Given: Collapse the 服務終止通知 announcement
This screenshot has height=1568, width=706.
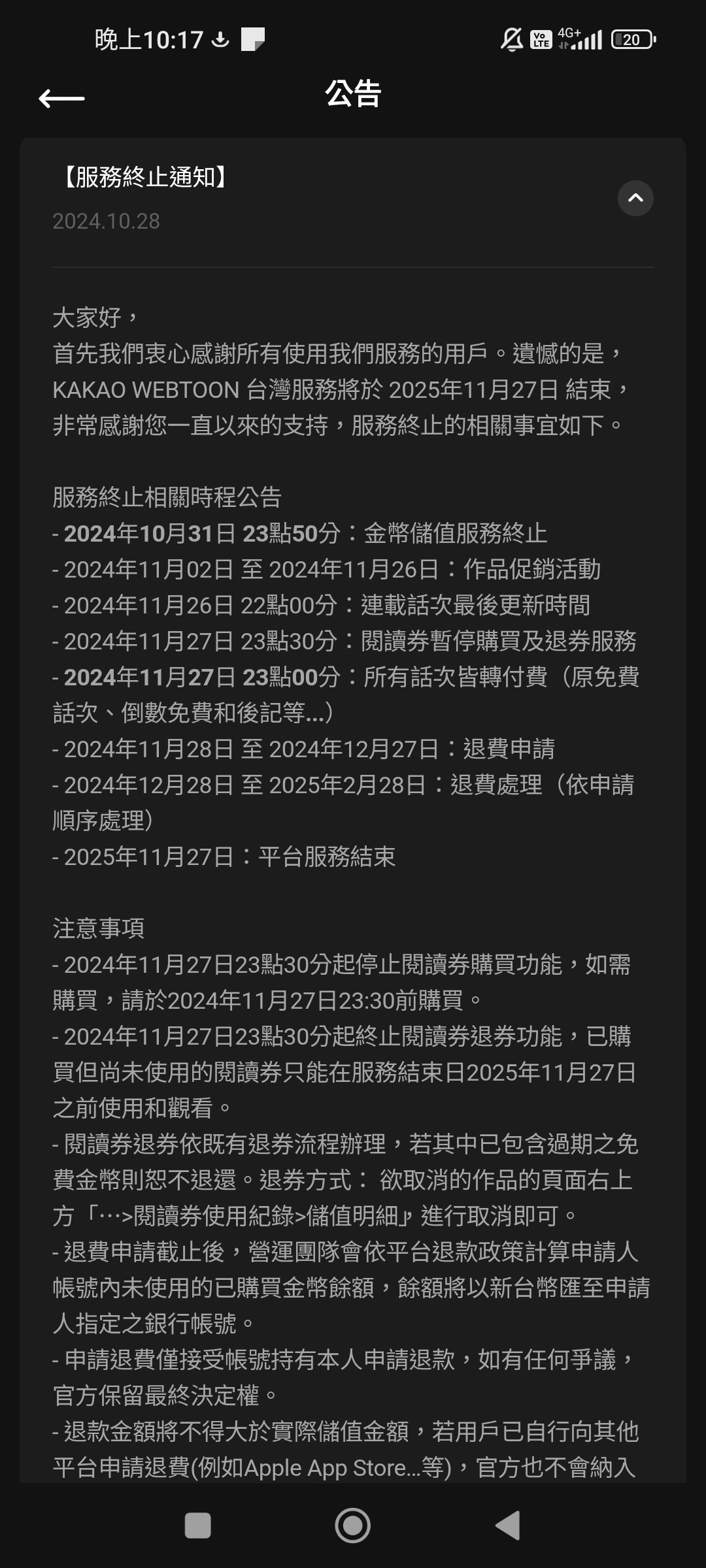Looking at the screenshot, I should (x=635, y=198).
